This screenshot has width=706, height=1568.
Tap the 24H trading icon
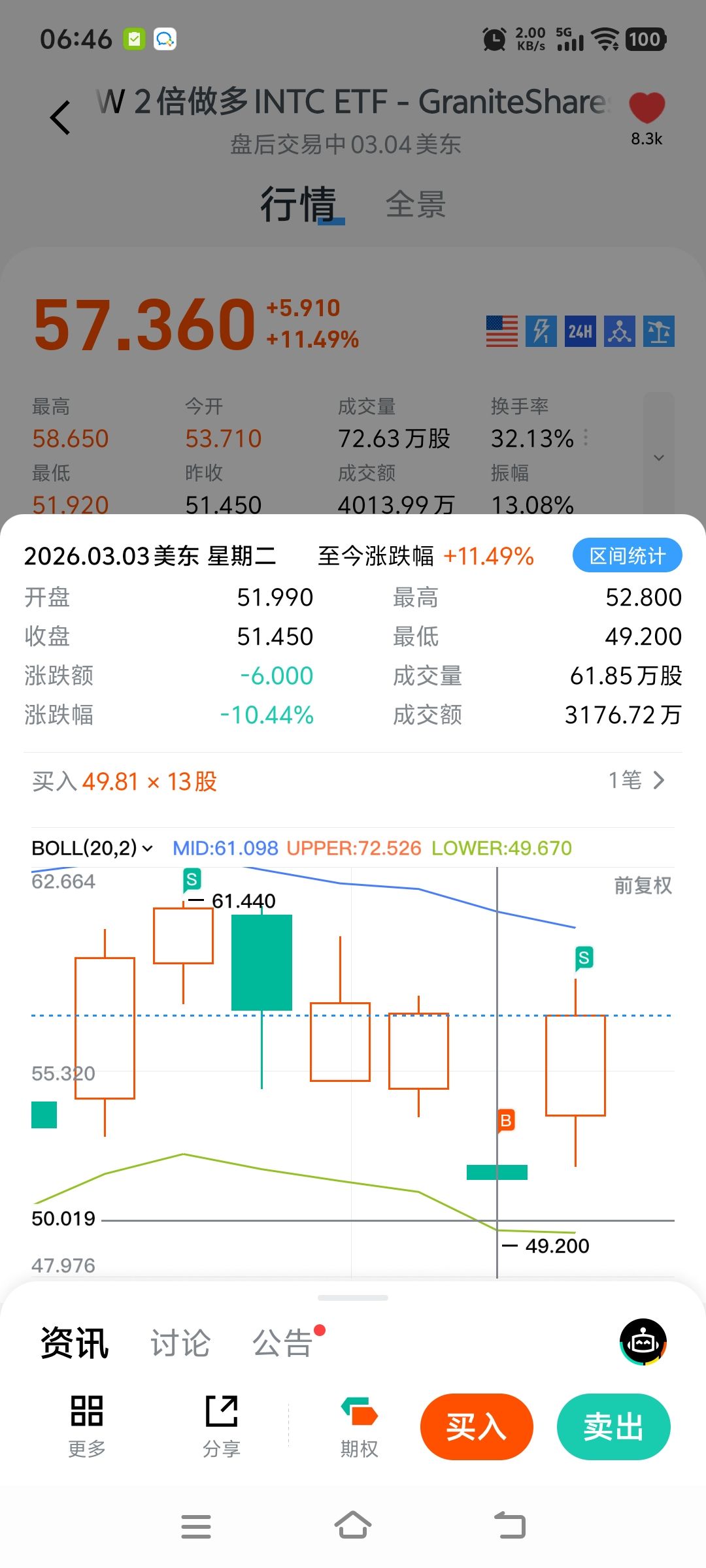pos(580,331)
